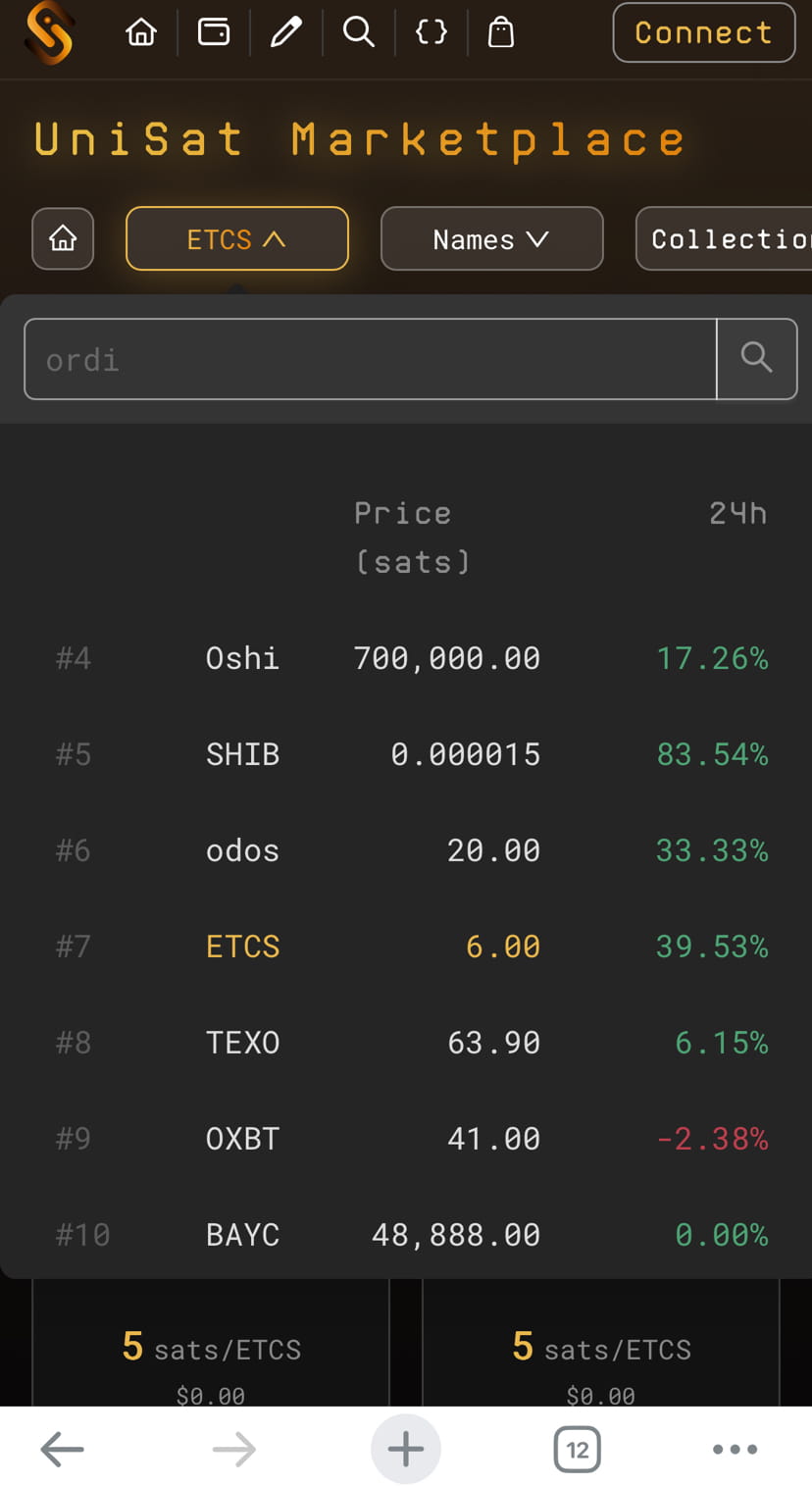The image size is (812, 1486).
Task: Open the shopping bag icon
Action: pos(500,32)
